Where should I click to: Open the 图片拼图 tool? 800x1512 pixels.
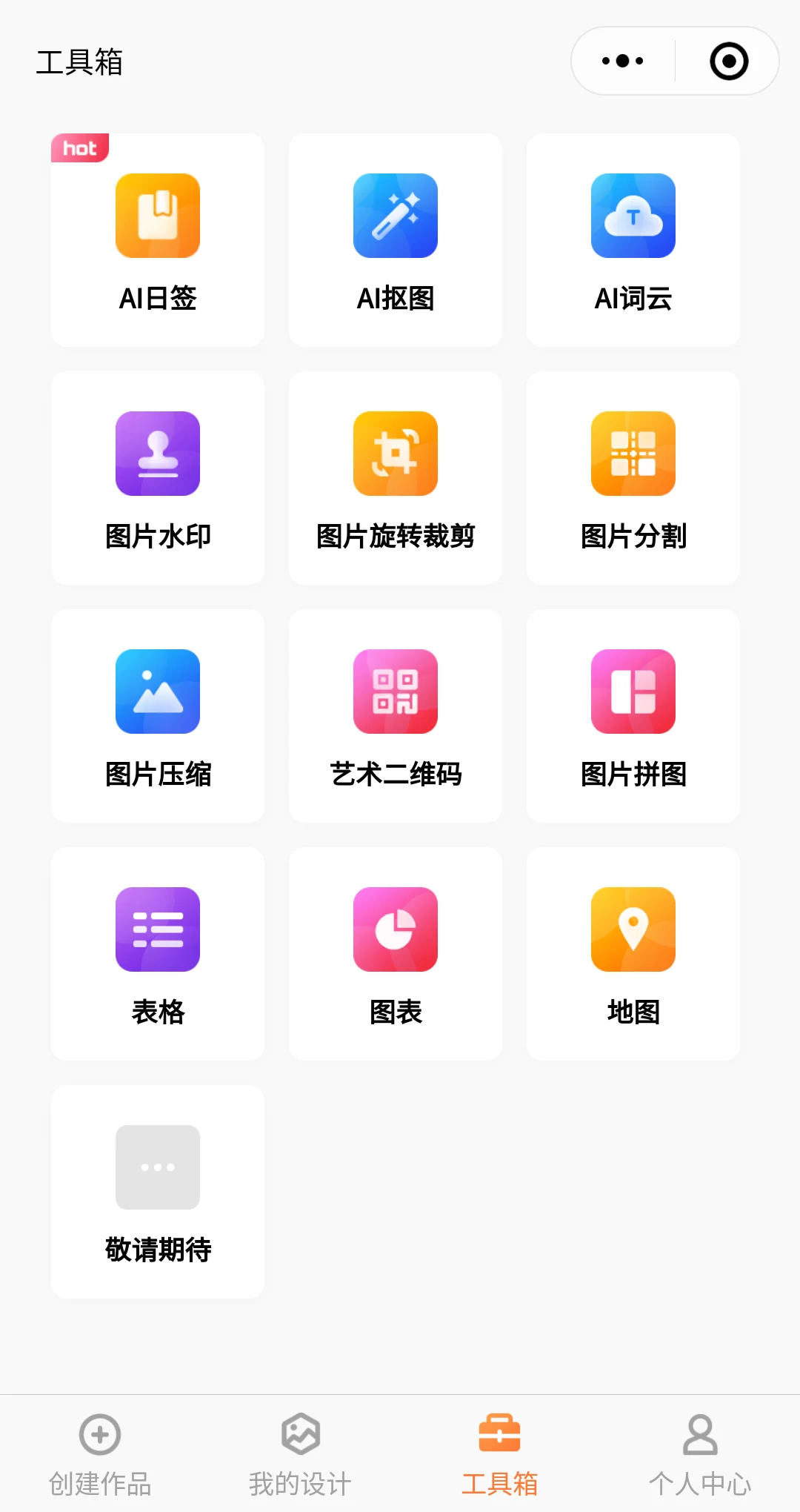tap(633, 716)
